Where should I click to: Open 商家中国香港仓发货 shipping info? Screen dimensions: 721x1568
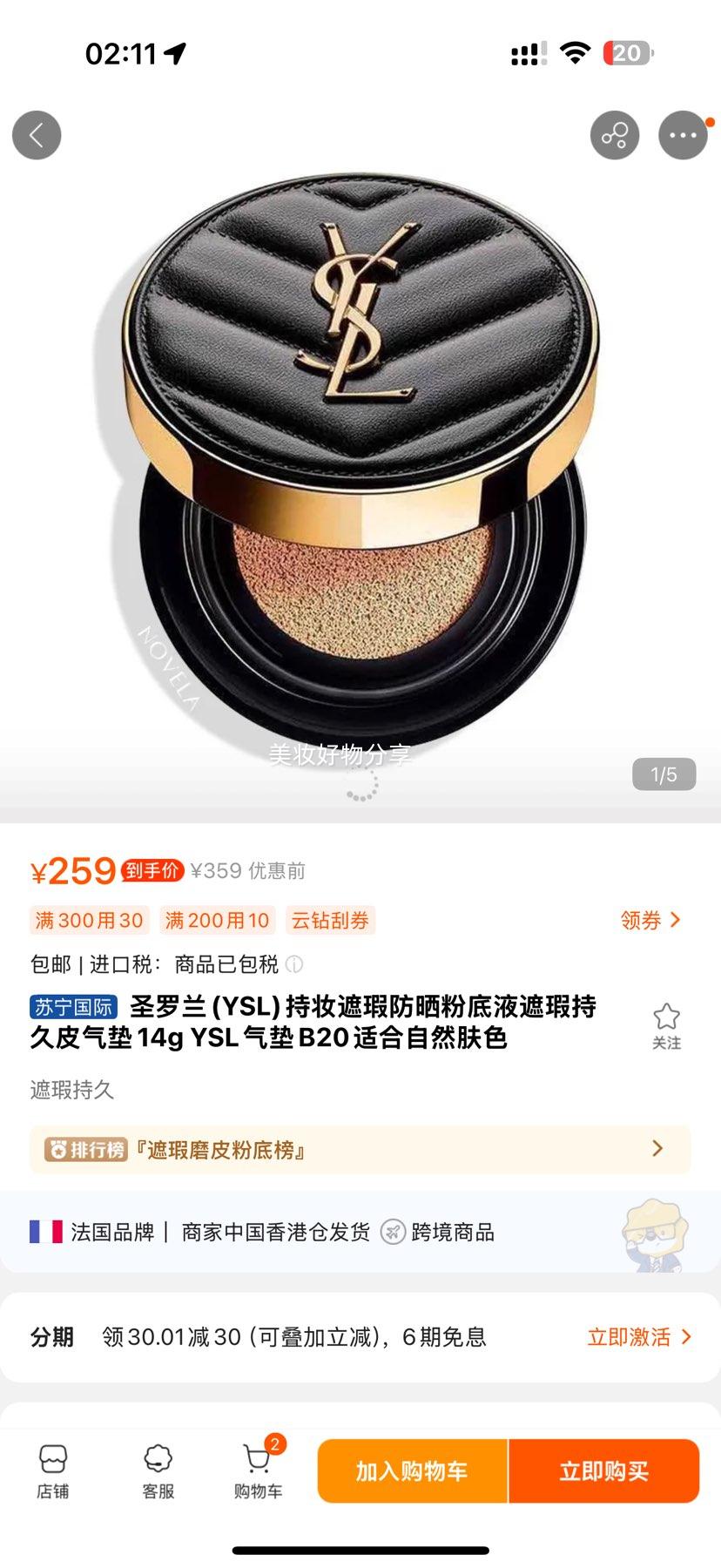tap(270, 1232)
